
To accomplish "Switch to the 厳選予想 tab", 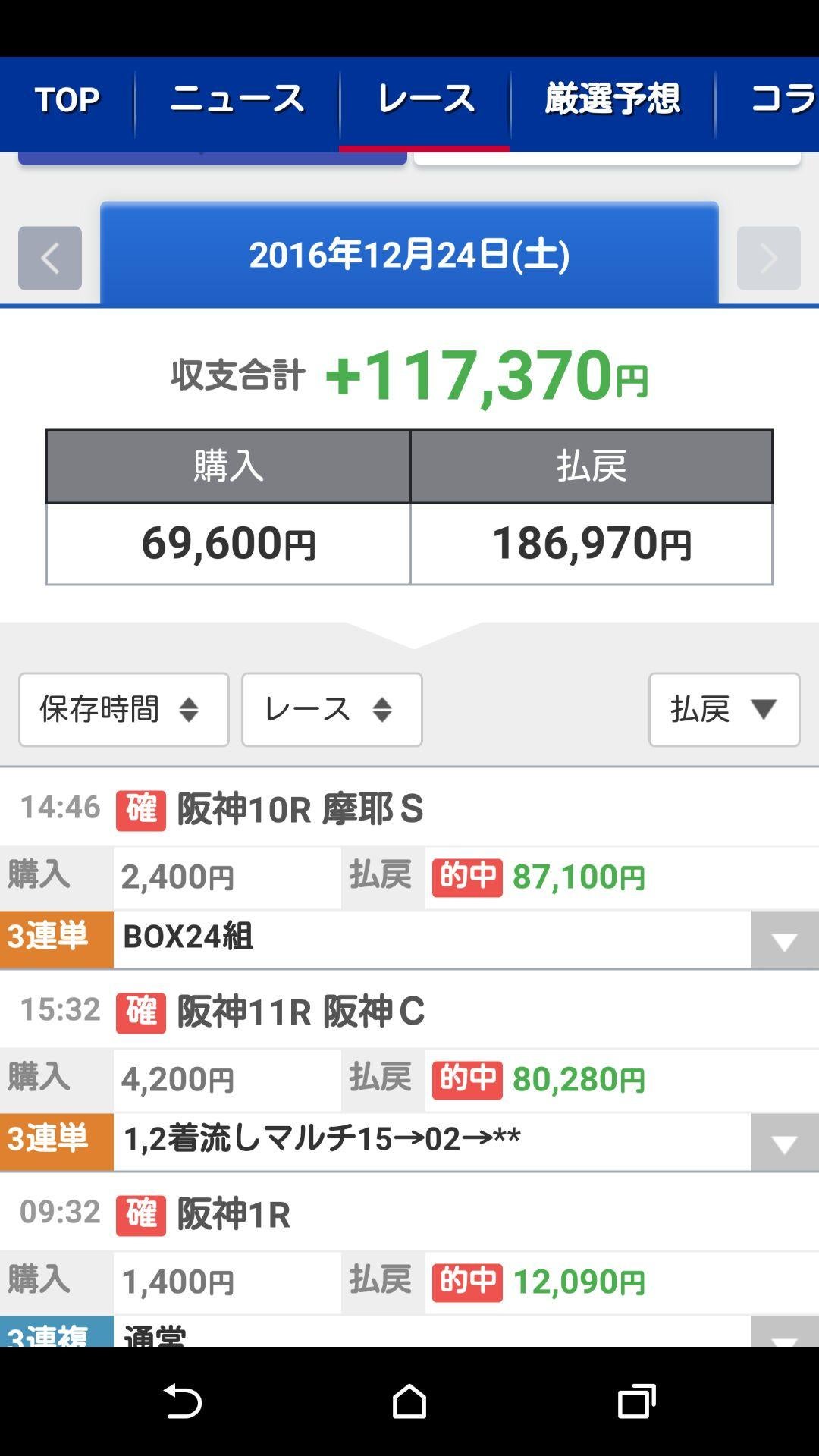I will 611,99.
